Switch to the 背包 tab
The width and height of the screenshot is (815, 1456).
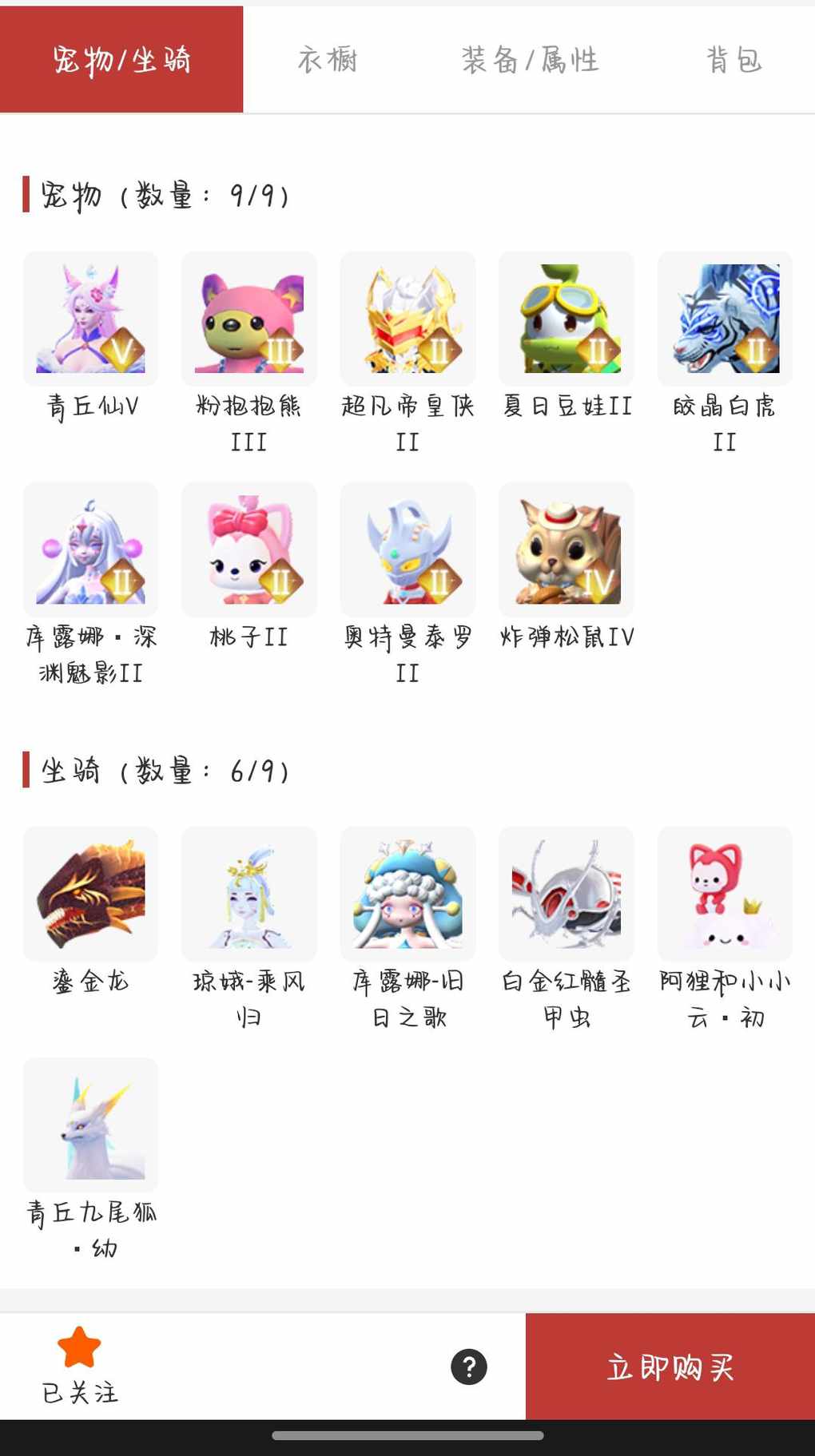[733, 60]
